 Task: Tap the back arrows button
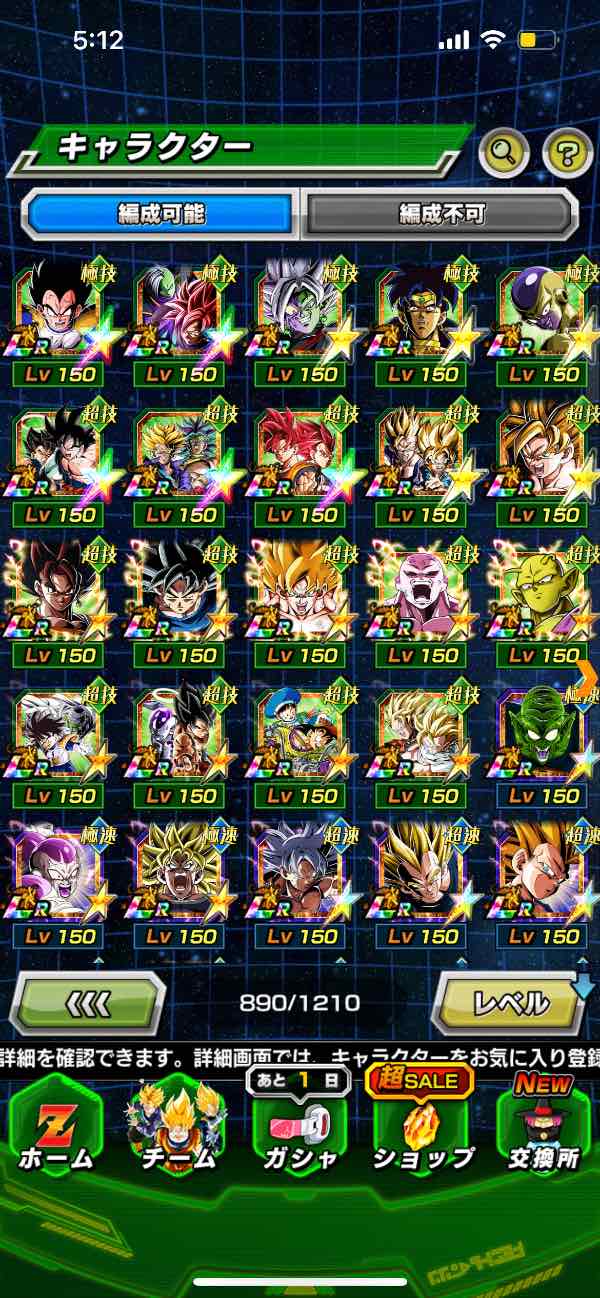88,1002
